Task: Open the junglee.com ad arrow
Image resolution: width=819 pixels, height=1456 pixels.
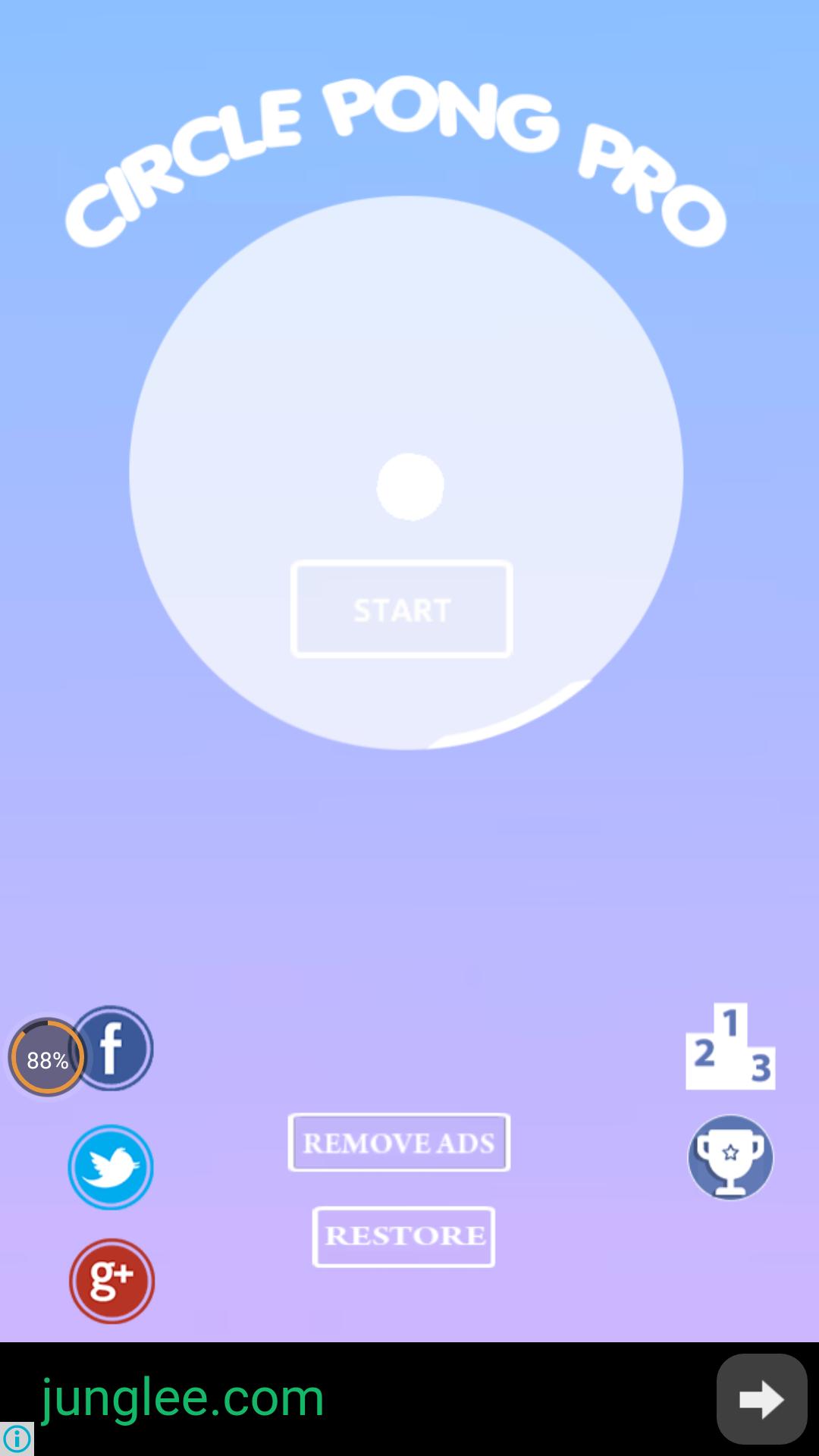Action: 761,1399
